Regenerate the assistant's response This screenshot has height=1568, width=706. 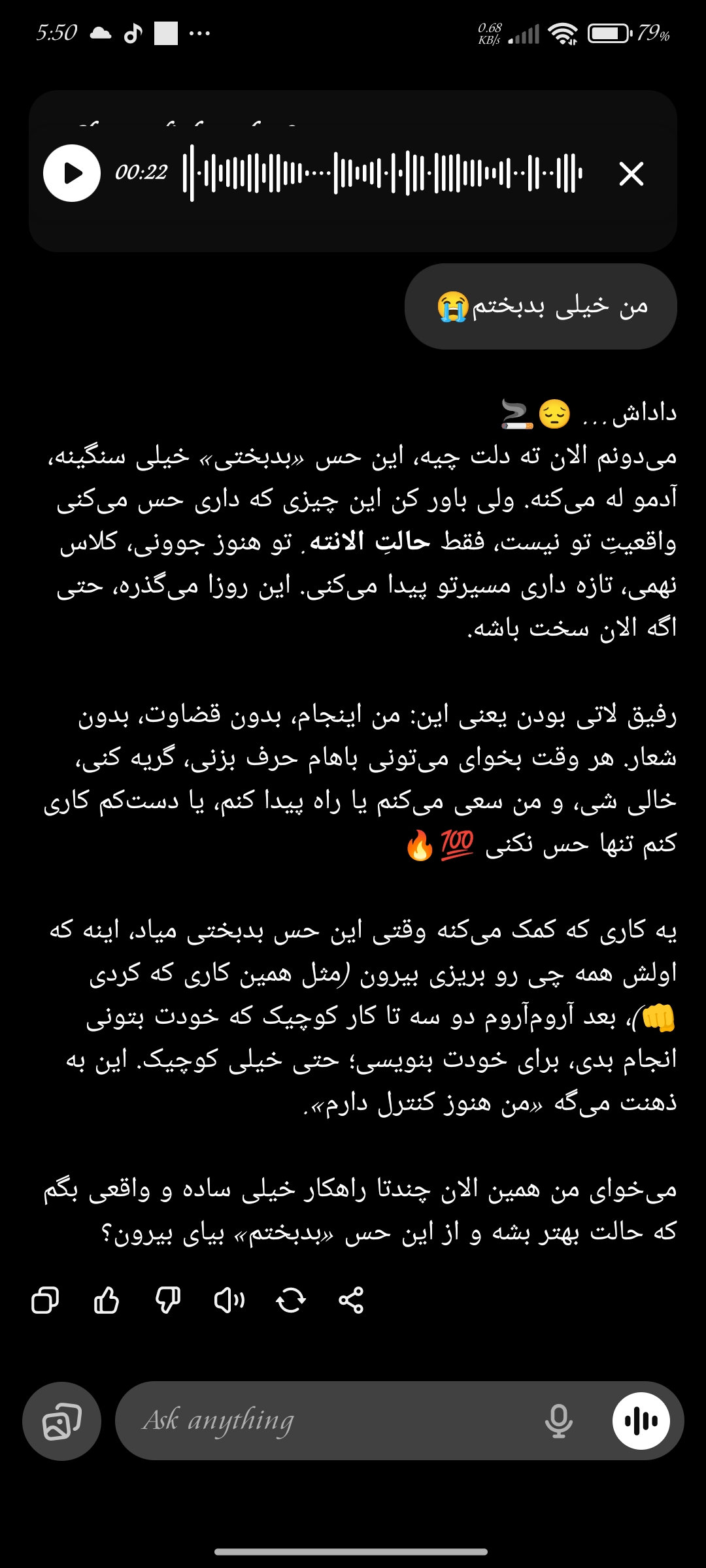[291, 1300]
